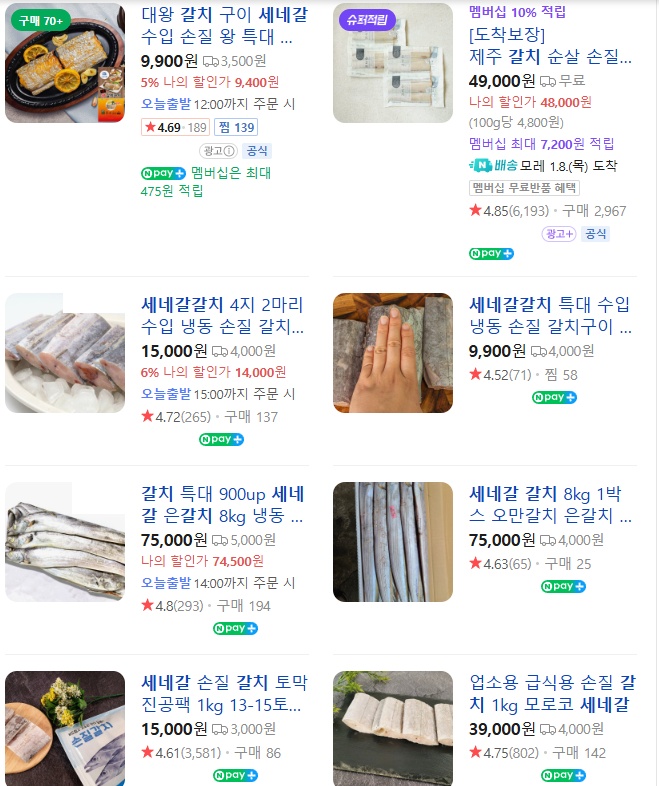This screenshot has width=659, height=786.
Task: Open the 세네갈갈치 4지 2마리 product title
Action: point(223,315)
